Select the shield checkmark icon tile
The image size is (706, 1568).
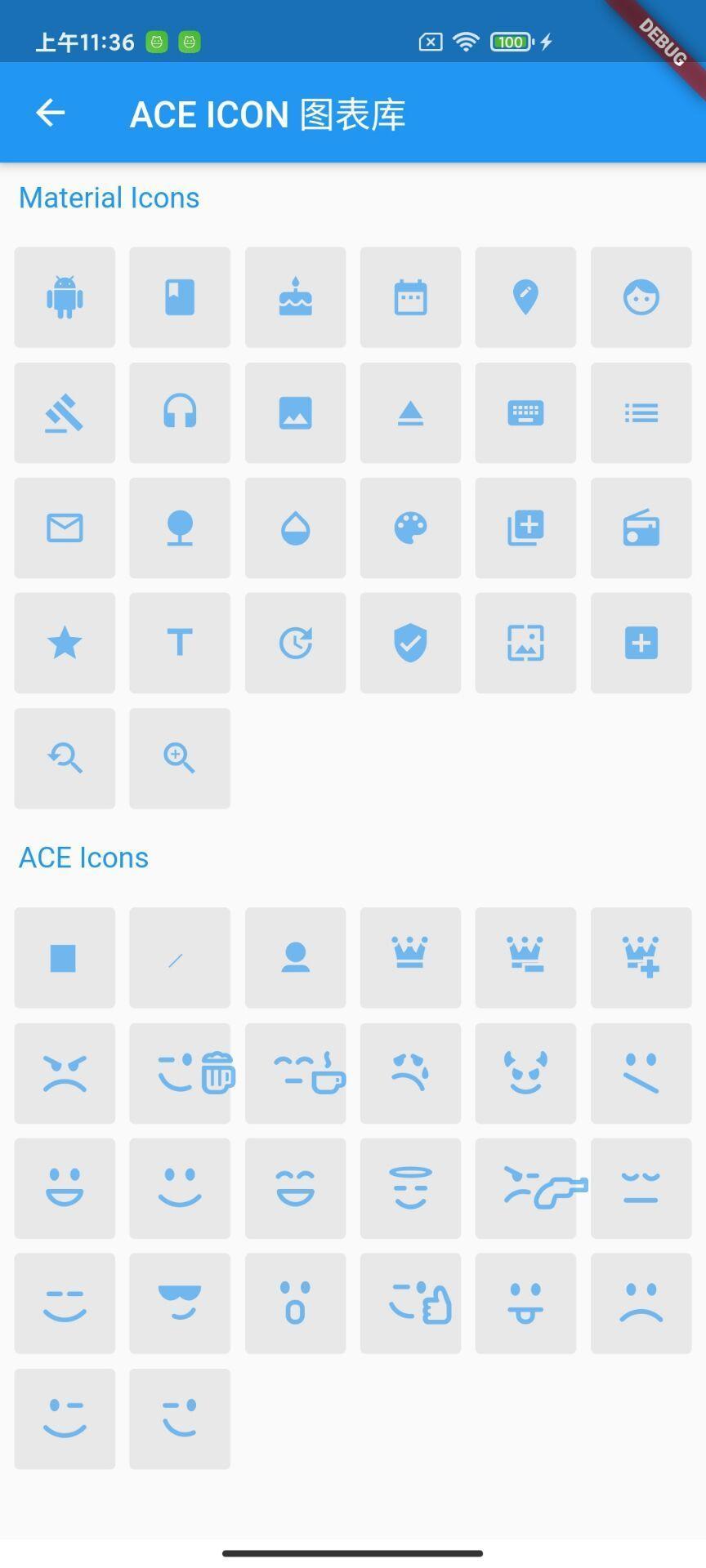pos(410,643)
